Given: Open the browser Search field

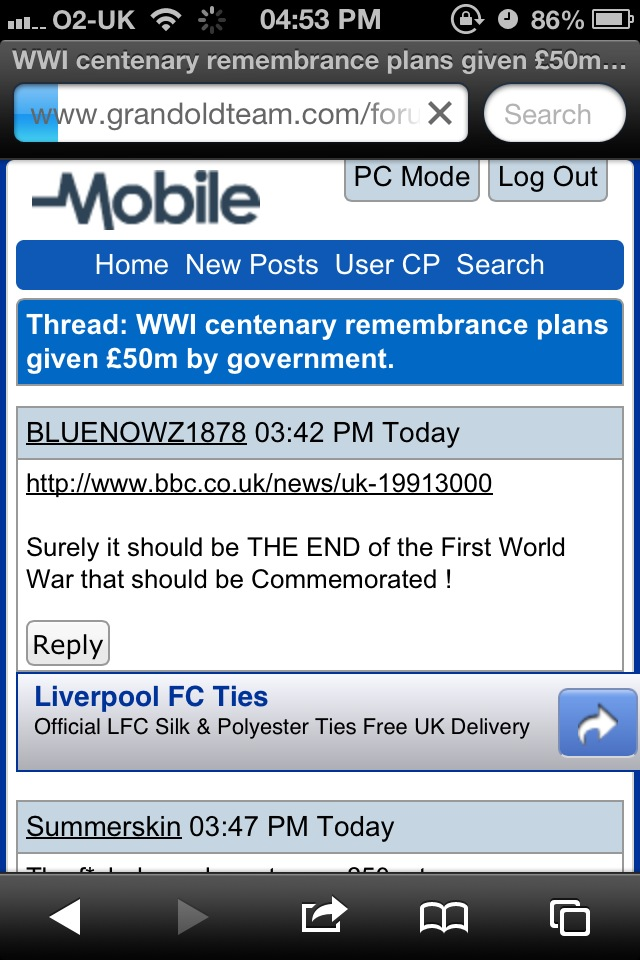Looking at the screenshot, I should click(x=554, y=114).
